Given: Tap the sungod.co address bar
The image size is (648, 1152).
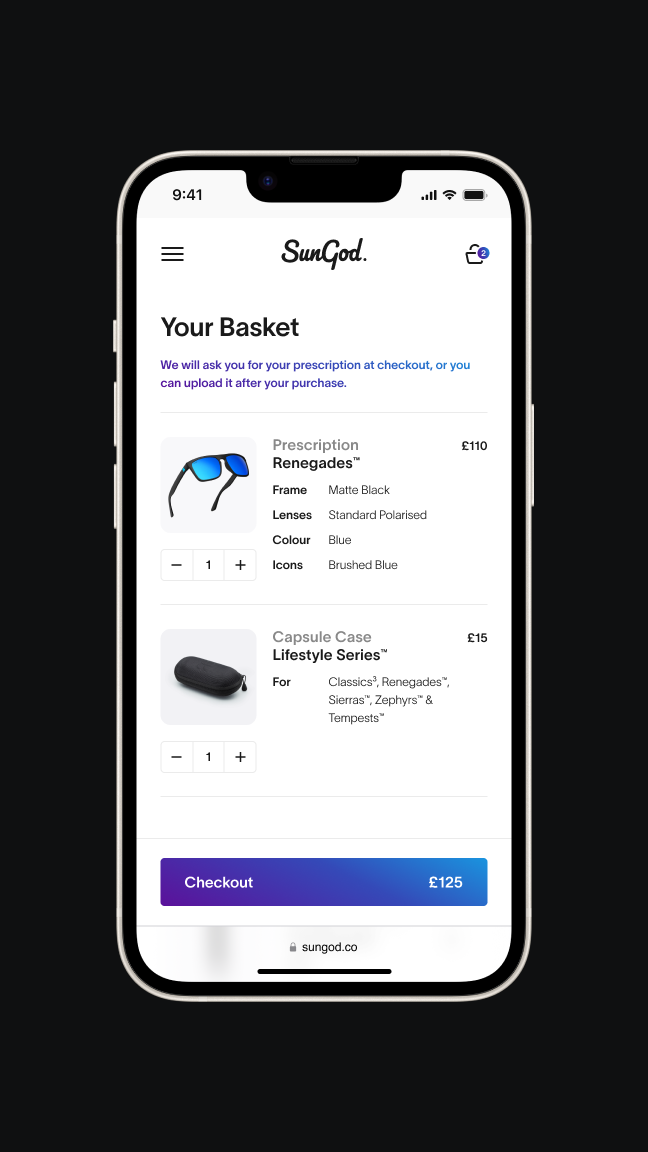Looking at the screenshot, I should click(x=324, y=947).
